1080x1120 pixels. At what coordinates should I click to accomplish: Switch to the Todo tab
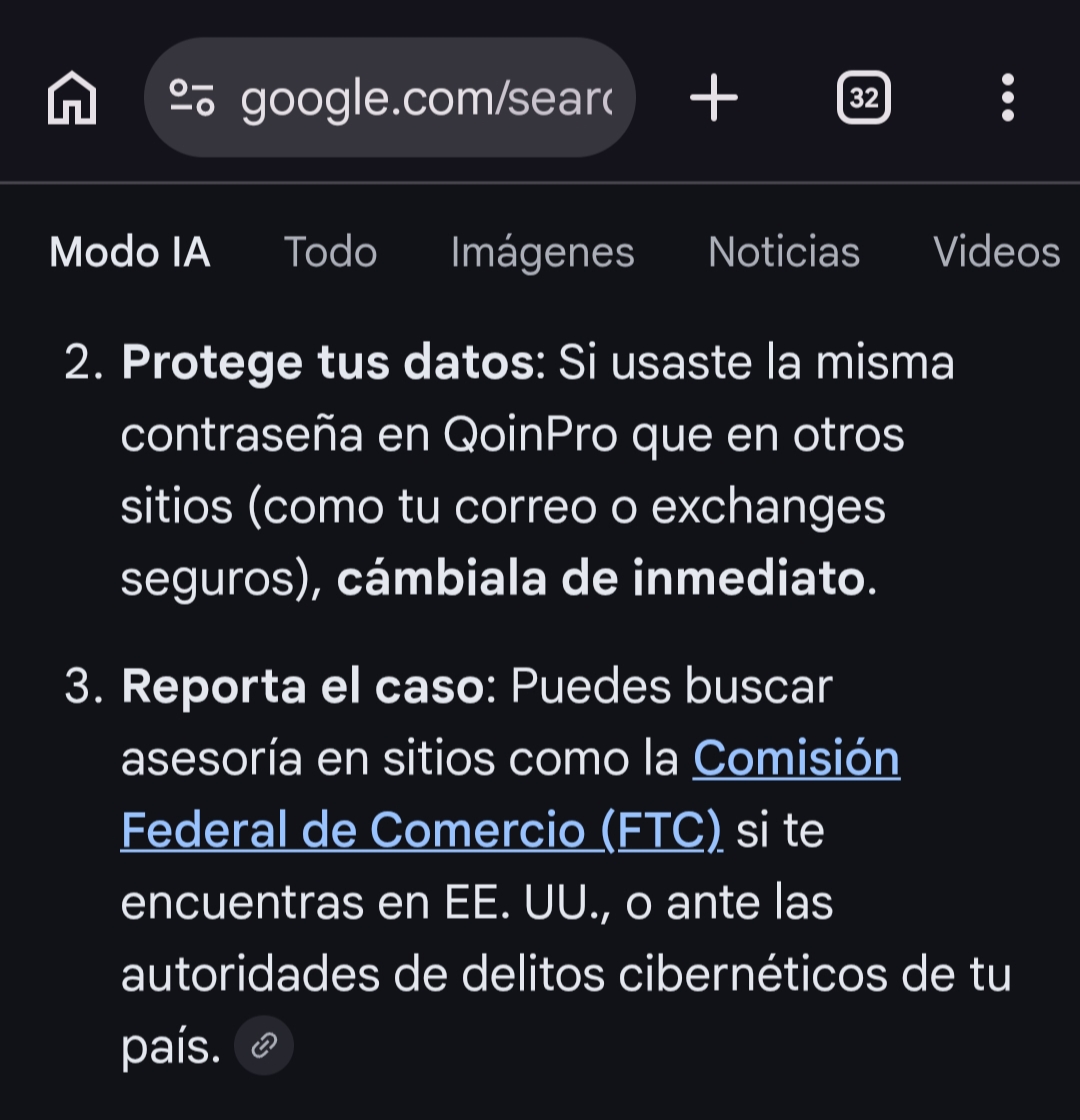[x=330, y=252]
